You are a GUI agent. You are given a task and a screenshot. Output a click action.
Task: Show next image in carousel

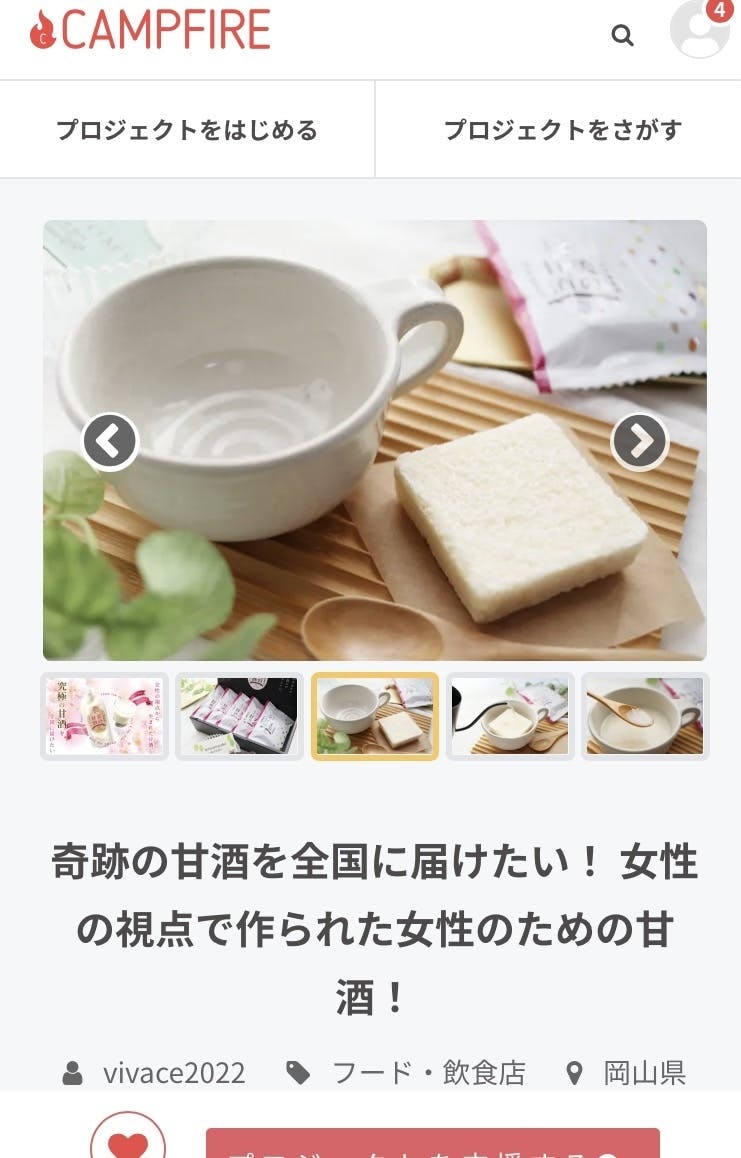(x=639, y=441)
